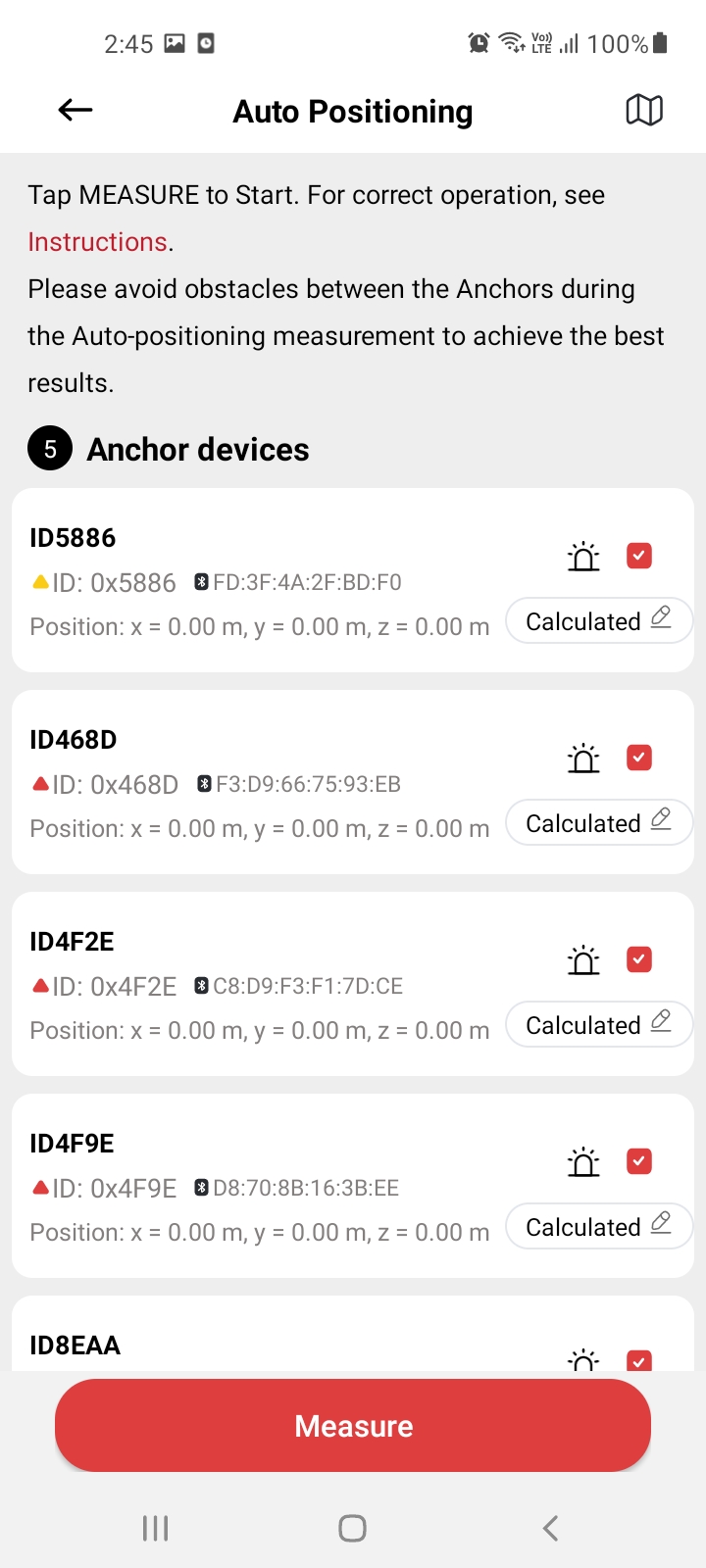
Task: Edit the Calculated position of ID4F9E
Action: tap(599, 1227)
